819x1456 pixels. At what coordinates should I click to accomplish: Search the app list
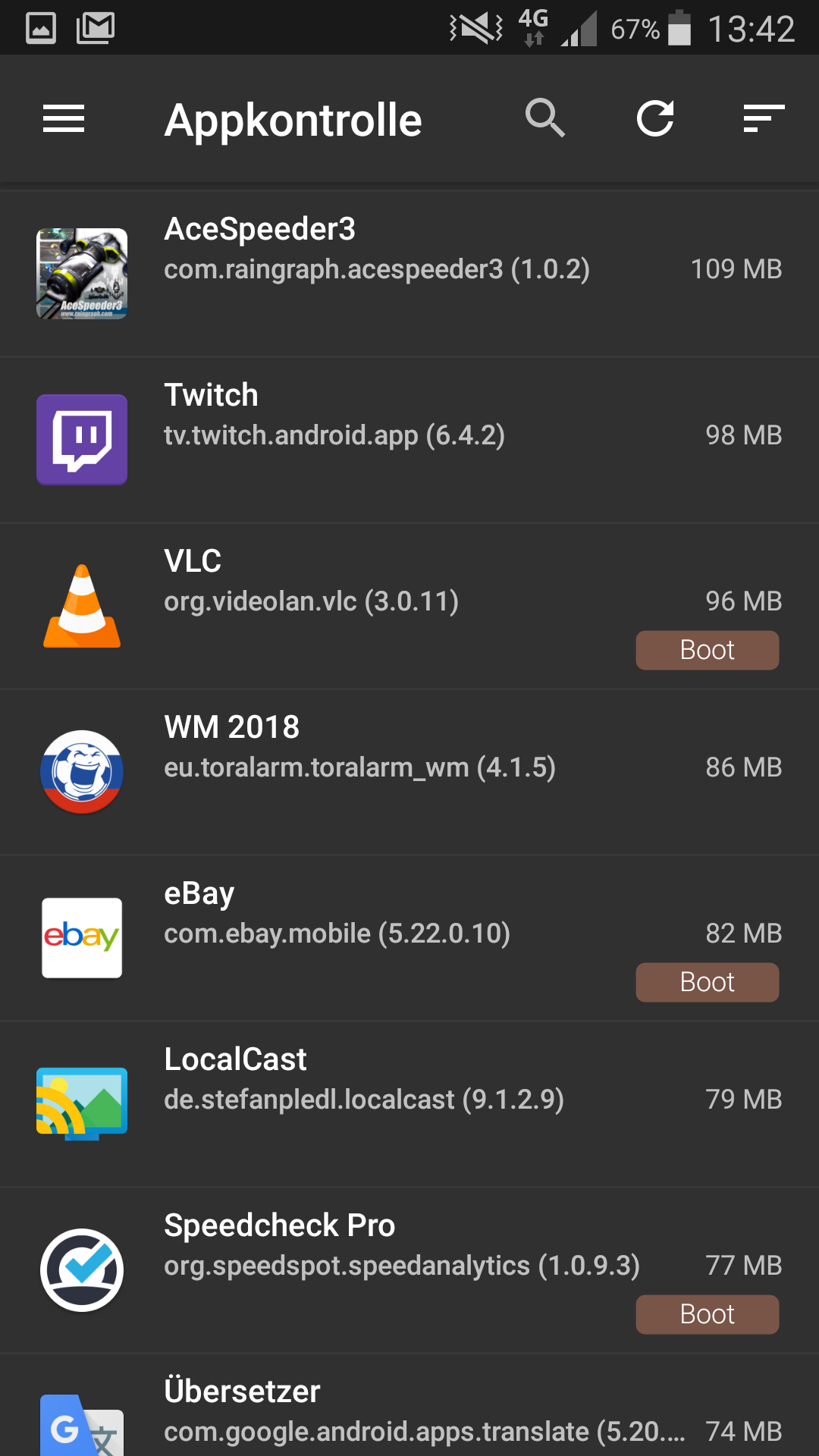545,119
